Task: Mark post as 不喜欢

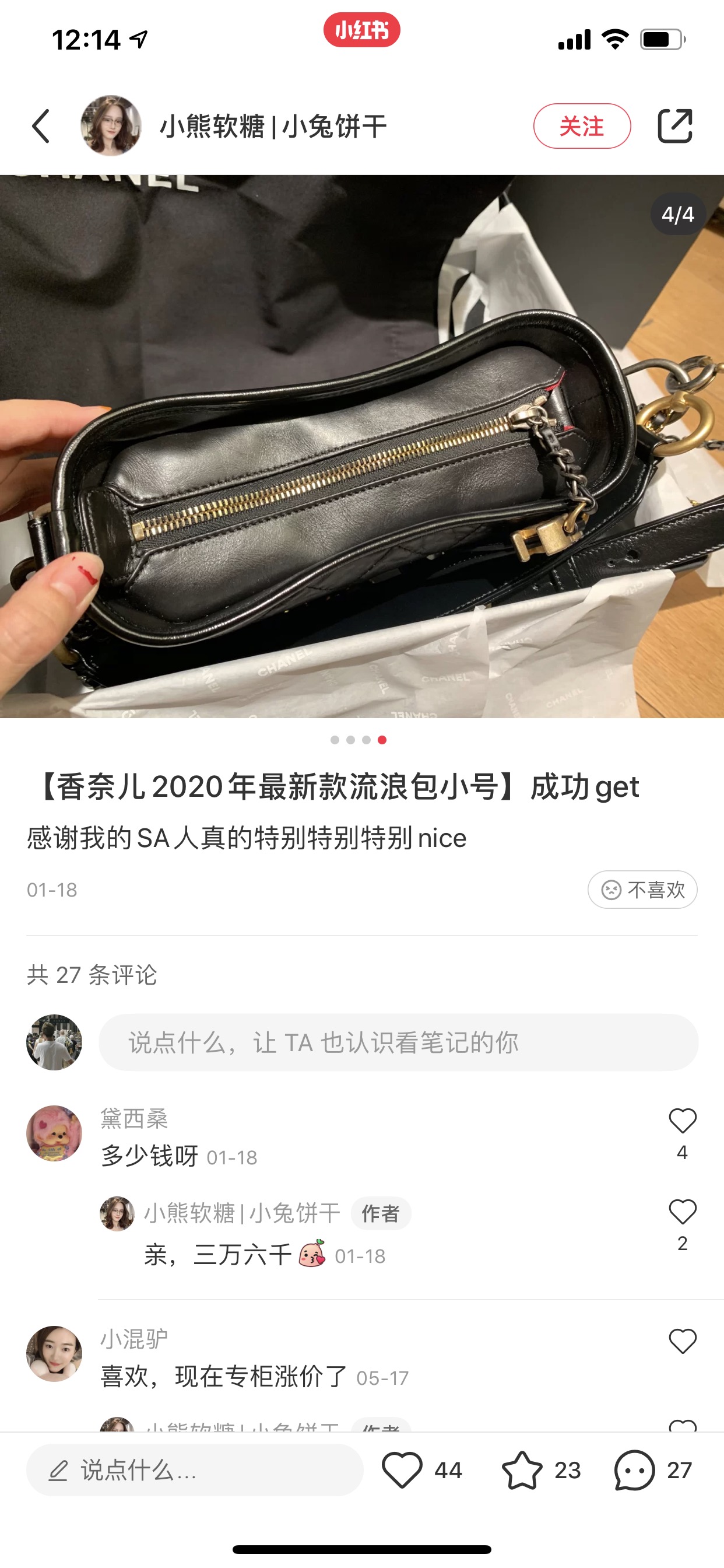Action: click(x=642, y=890)
